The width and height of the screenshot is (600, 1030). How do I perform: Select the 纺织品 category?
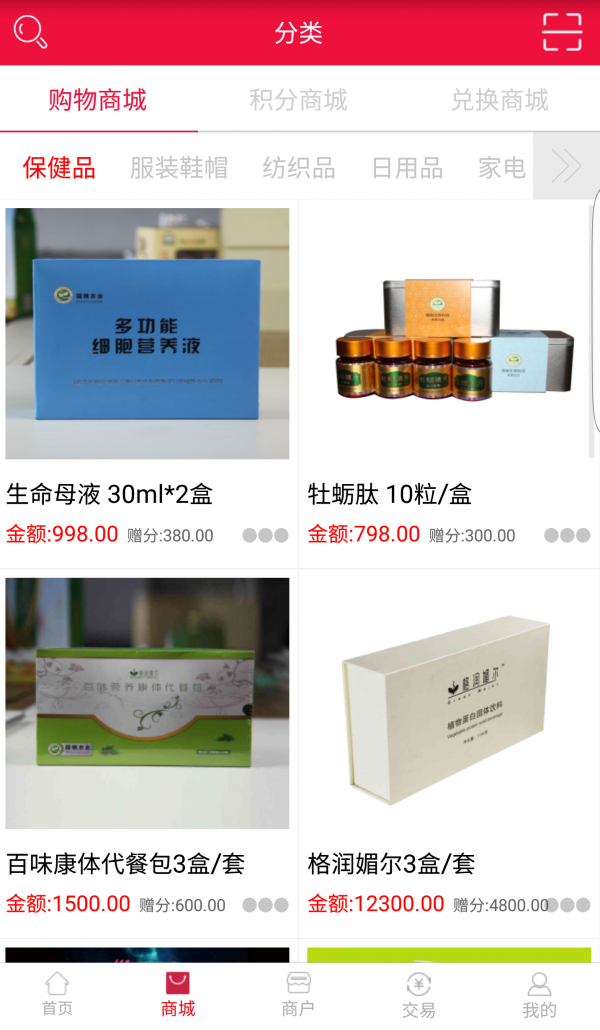click(299, 167)
